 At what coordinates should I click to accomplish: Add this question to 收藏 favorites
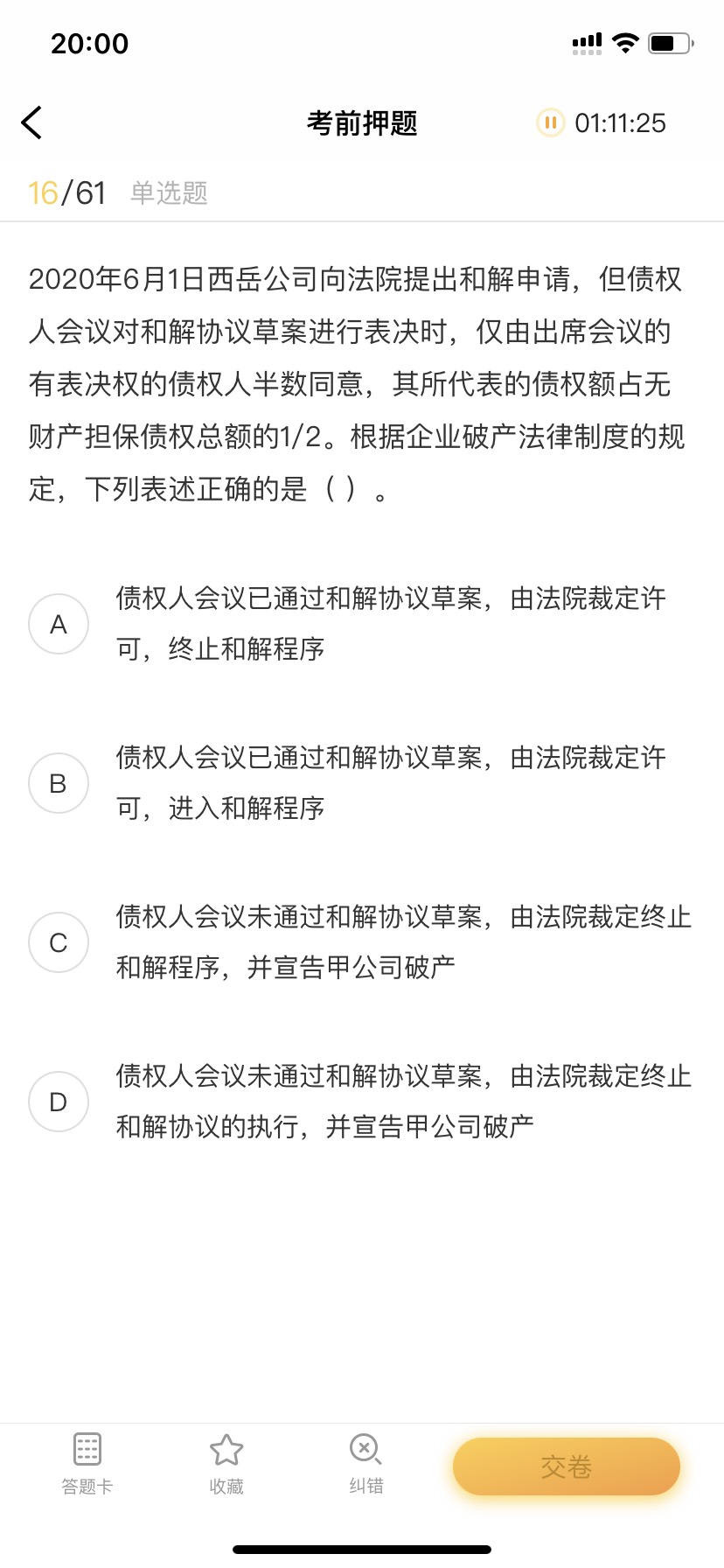pos(226,1464)
